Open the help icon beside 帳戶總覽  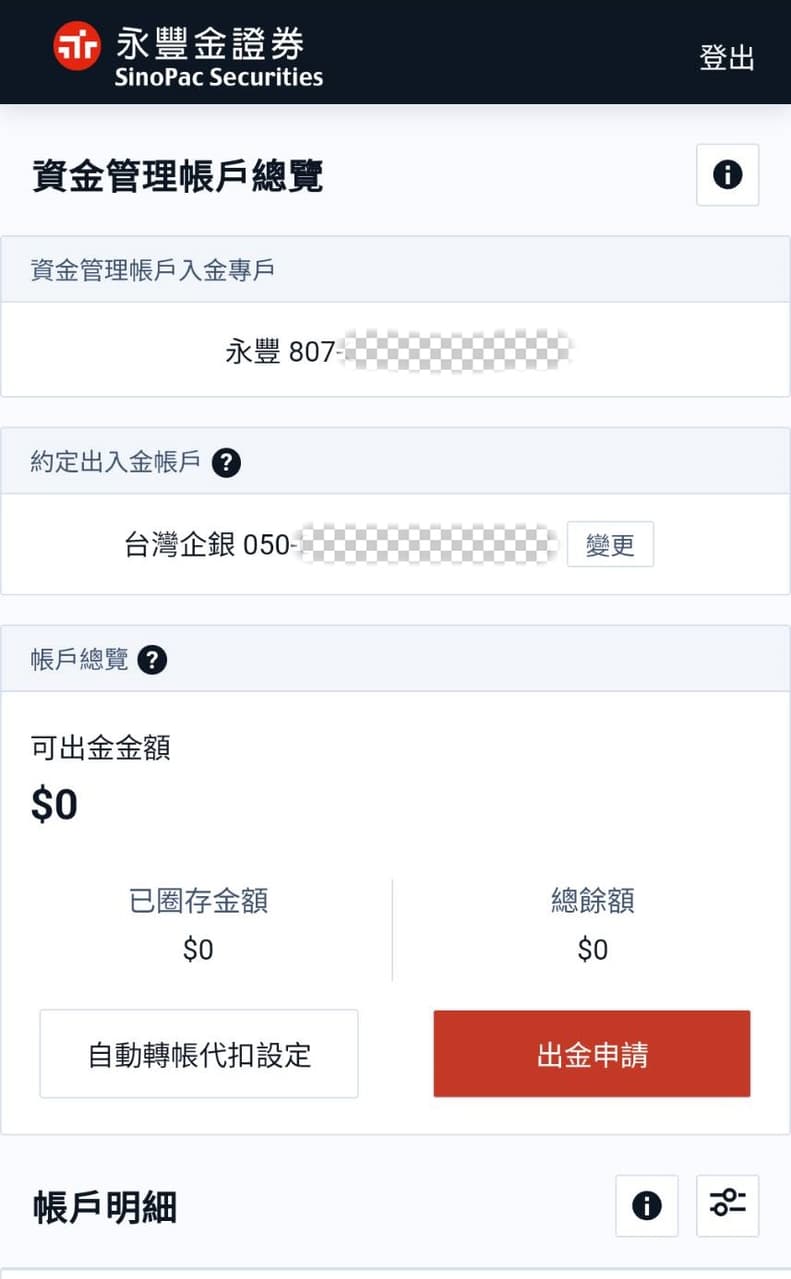[x=152, y=659]
